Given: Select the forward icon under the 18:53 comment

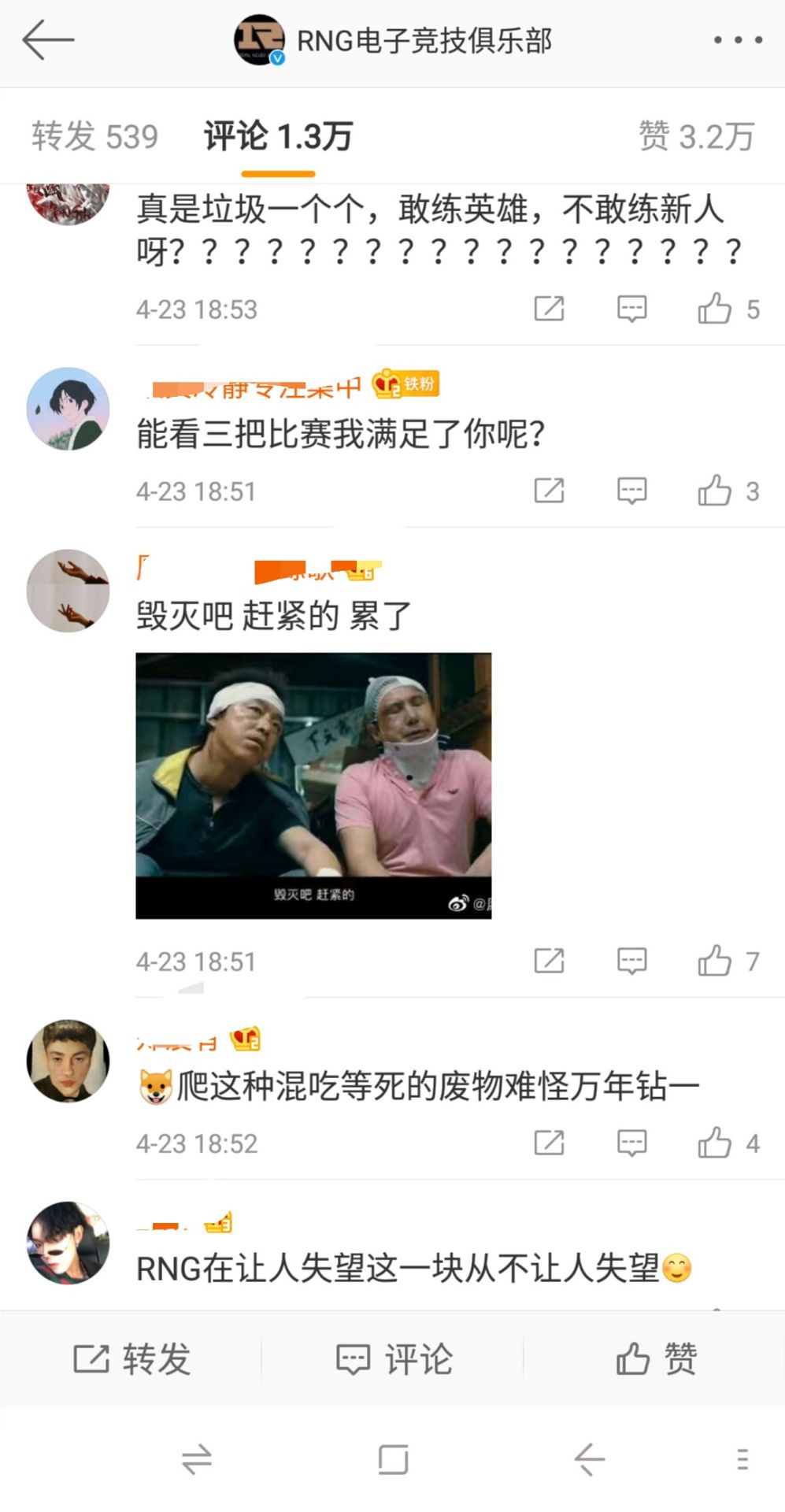Looking at the screenshot, I should tap(550, 309).
